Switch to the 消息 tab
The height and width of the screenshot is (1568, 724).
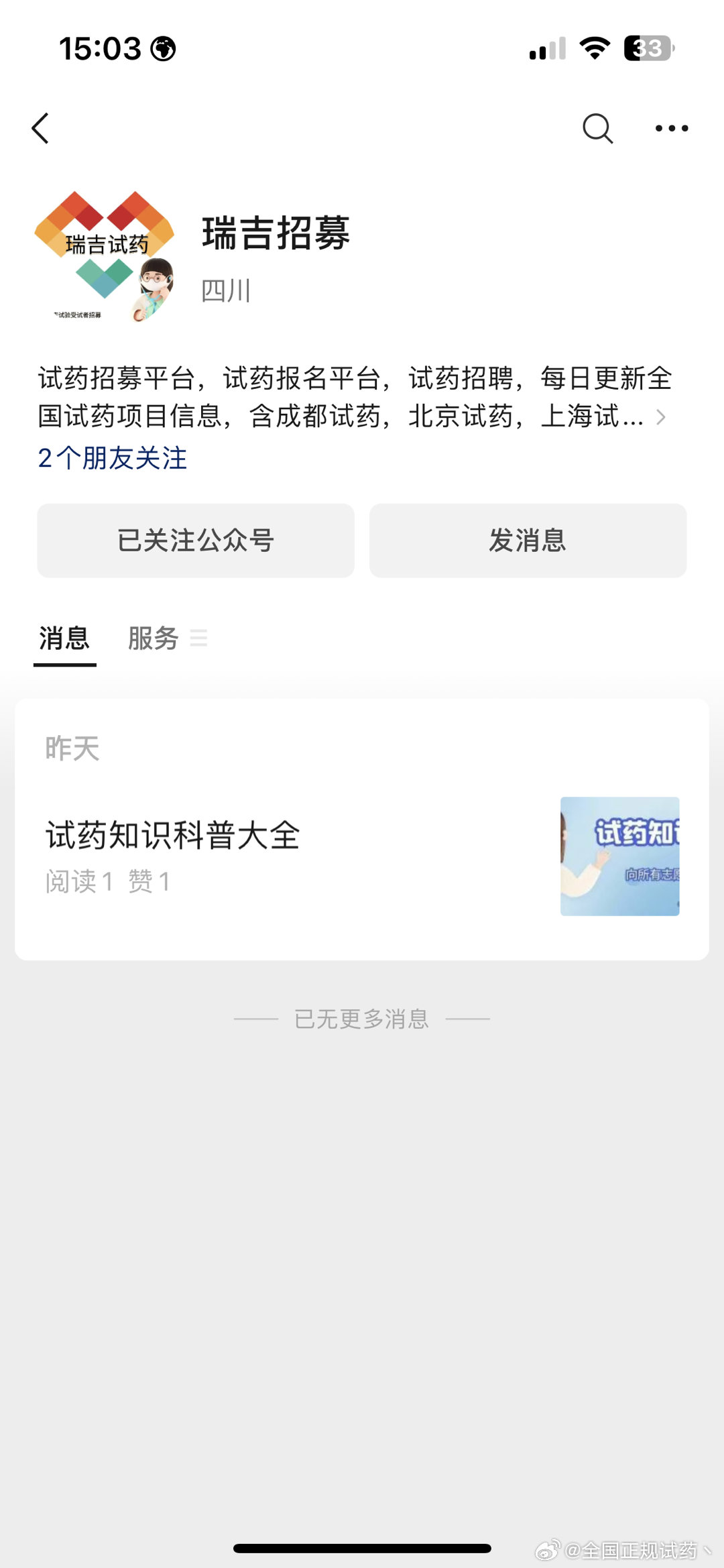point(64,638)
